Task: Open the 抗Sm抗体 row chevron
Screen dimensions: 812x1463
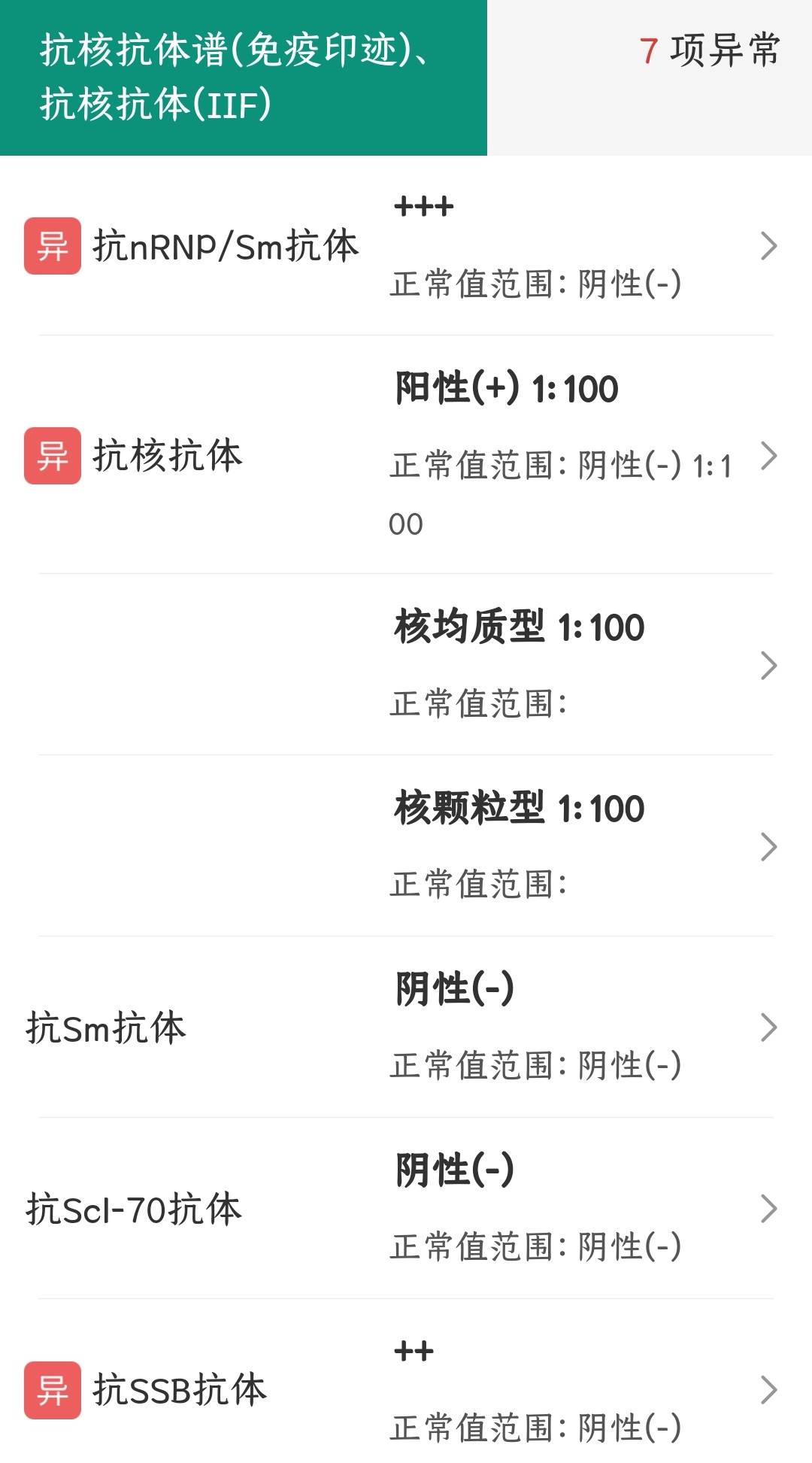Action: pyautogui.click(x=768, y=1027)
